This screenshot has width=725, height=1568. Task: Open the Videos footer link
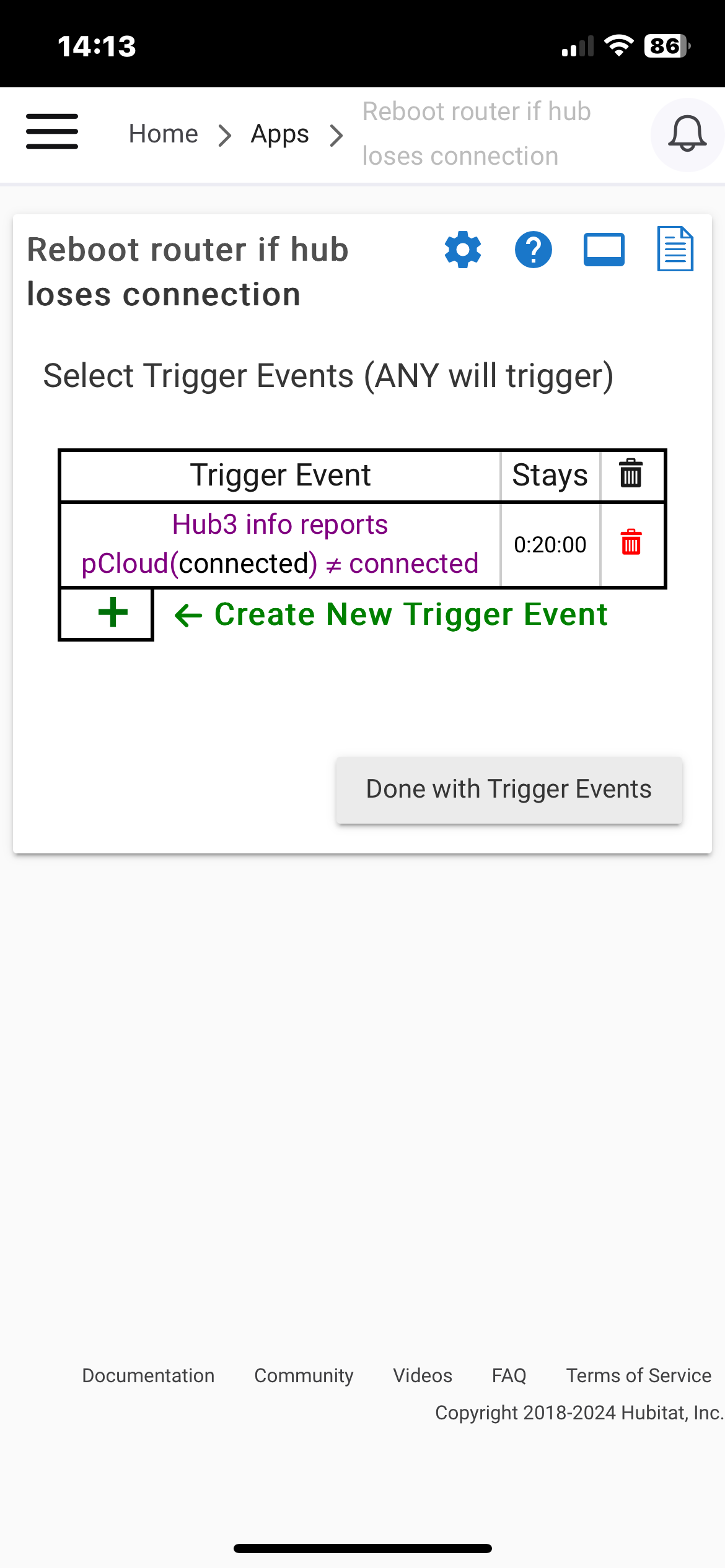[423, 1375]
